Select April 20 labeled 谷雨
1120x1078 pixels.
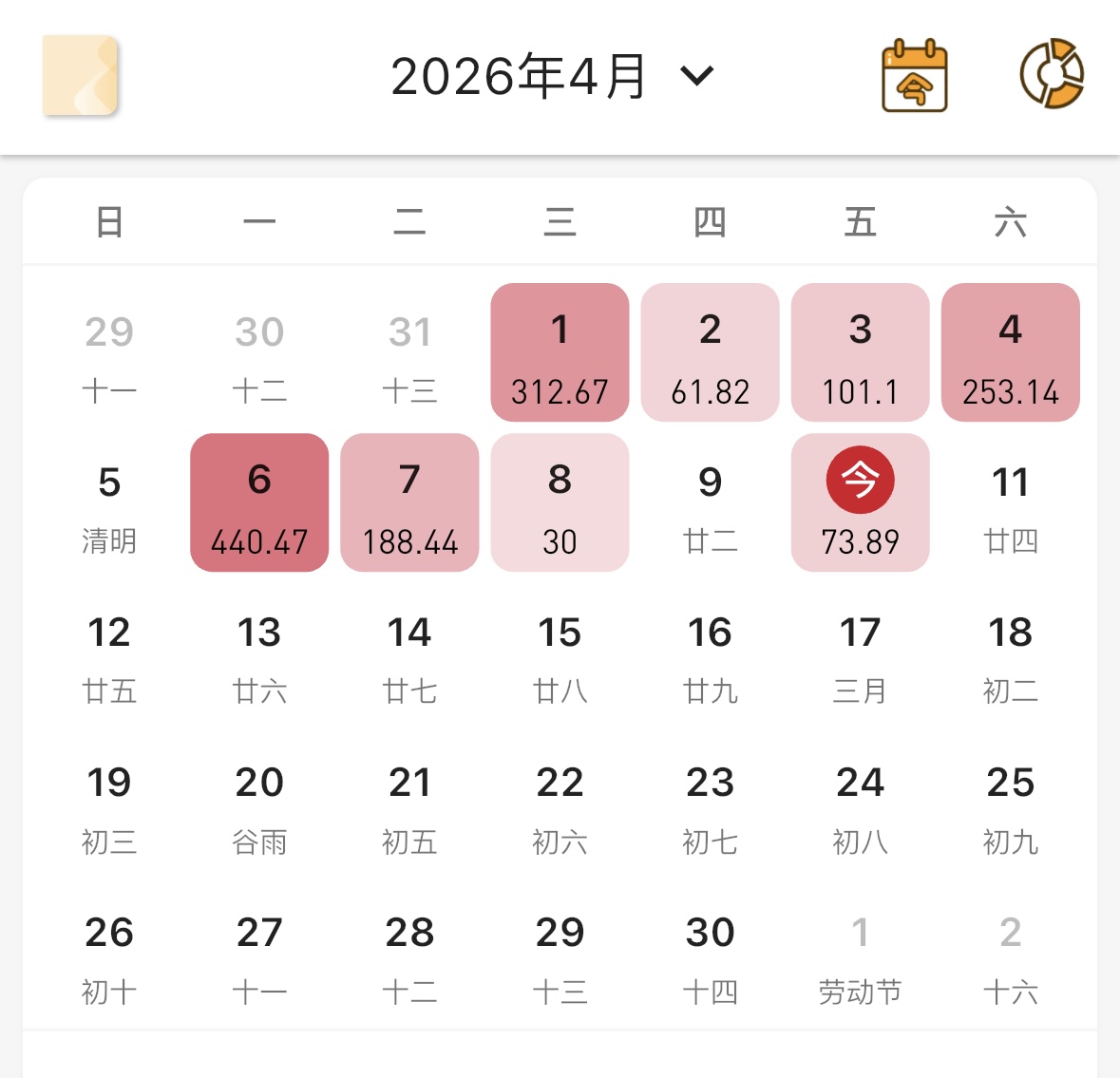(259, 807)
